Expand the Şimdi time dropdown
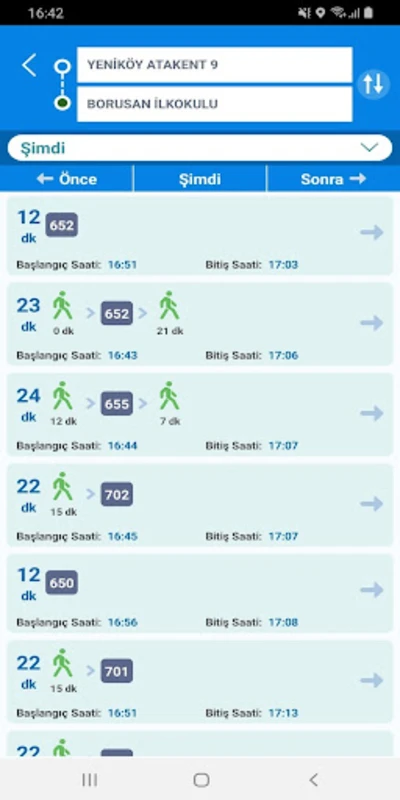Screen dimensions: 400x800 click(x=200, y=148)
